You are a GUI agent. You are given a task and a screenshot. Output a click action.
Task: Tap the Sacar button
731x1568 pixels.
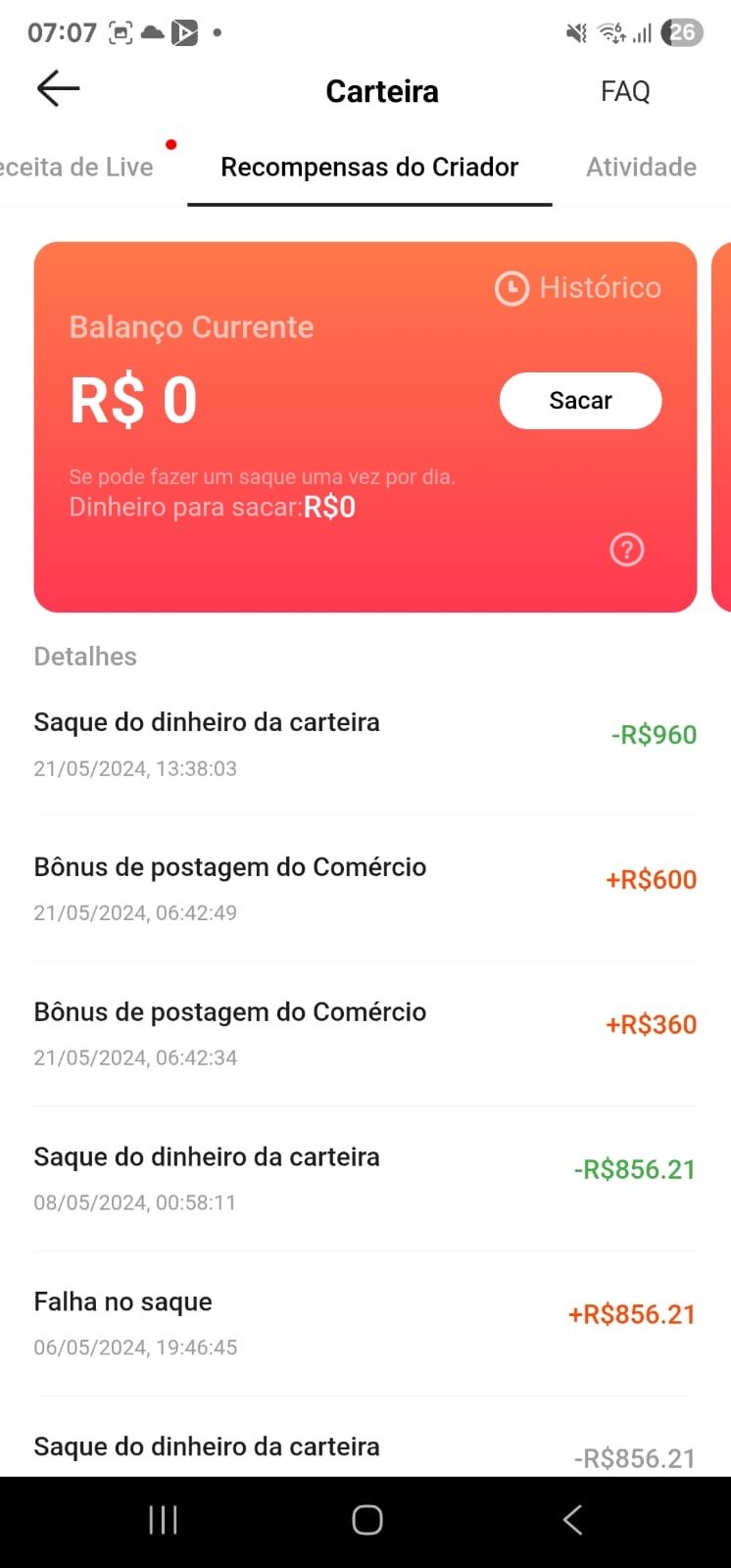tap(580, 401)
